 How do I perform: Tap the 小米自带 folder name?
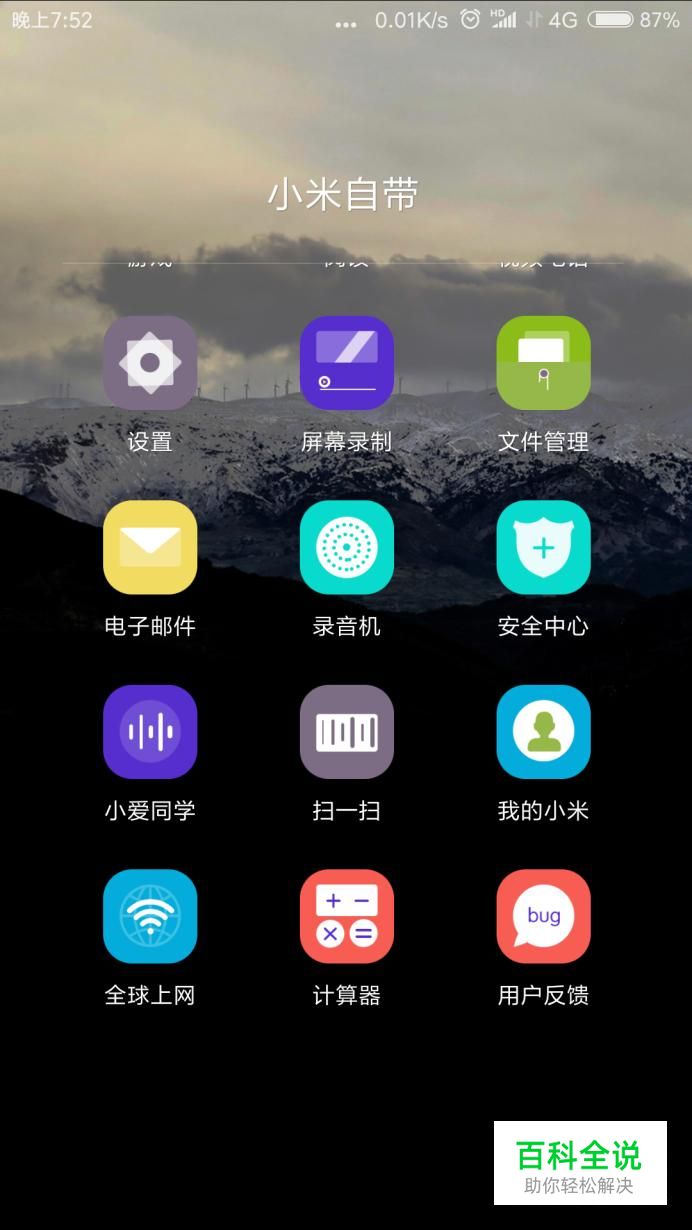pyautogui.click(x=343, y=195)
